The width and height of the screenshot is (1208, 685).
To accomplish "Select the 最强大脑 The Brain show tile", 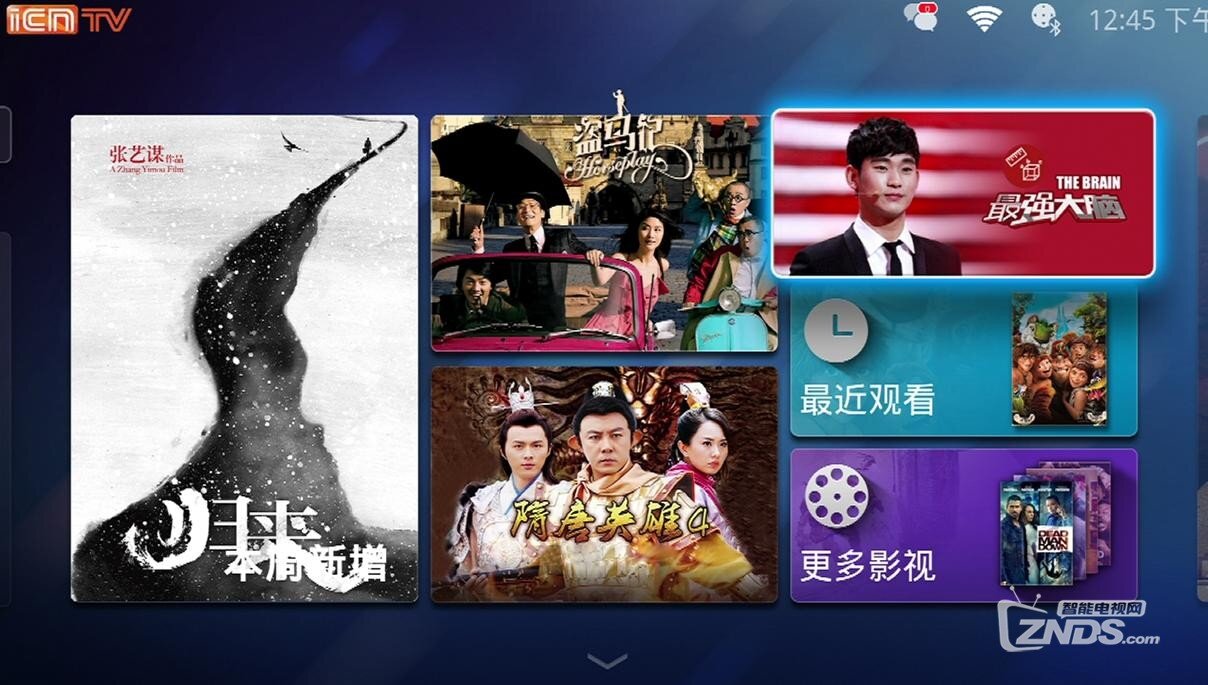I will coord(963,193).
